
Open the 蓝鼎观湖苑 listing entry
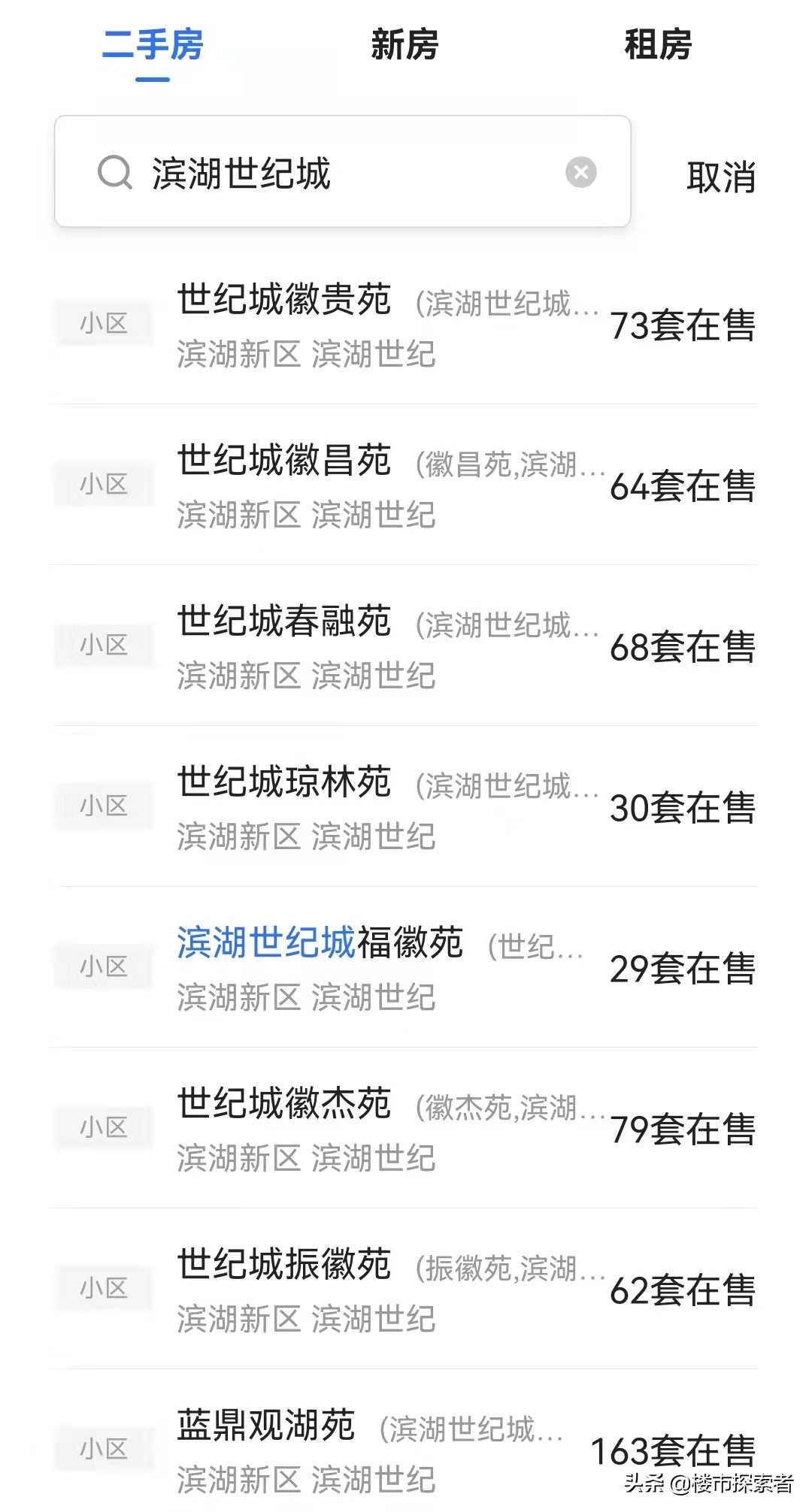267,1426
